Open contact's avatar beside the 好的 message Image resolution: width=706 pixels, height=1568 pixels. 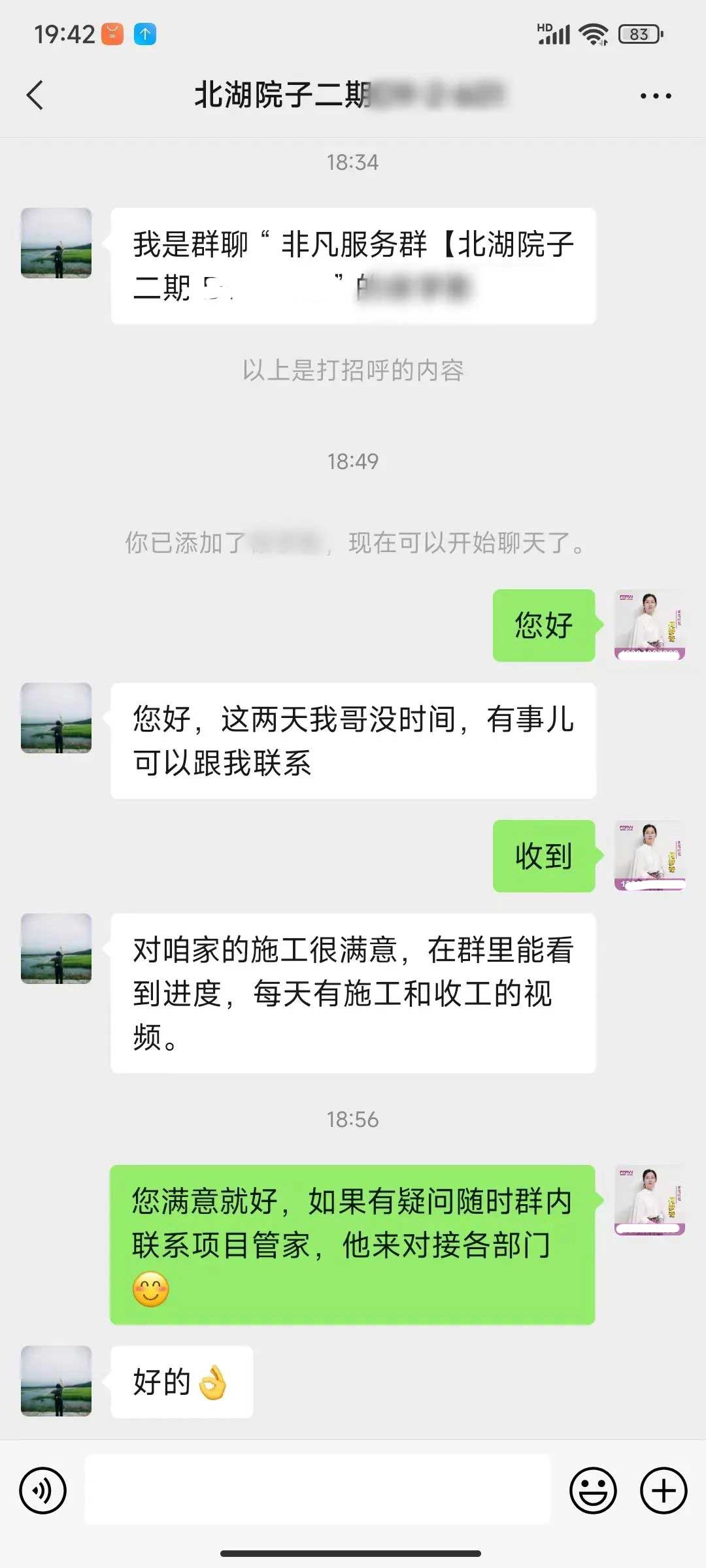(56, 1380)
